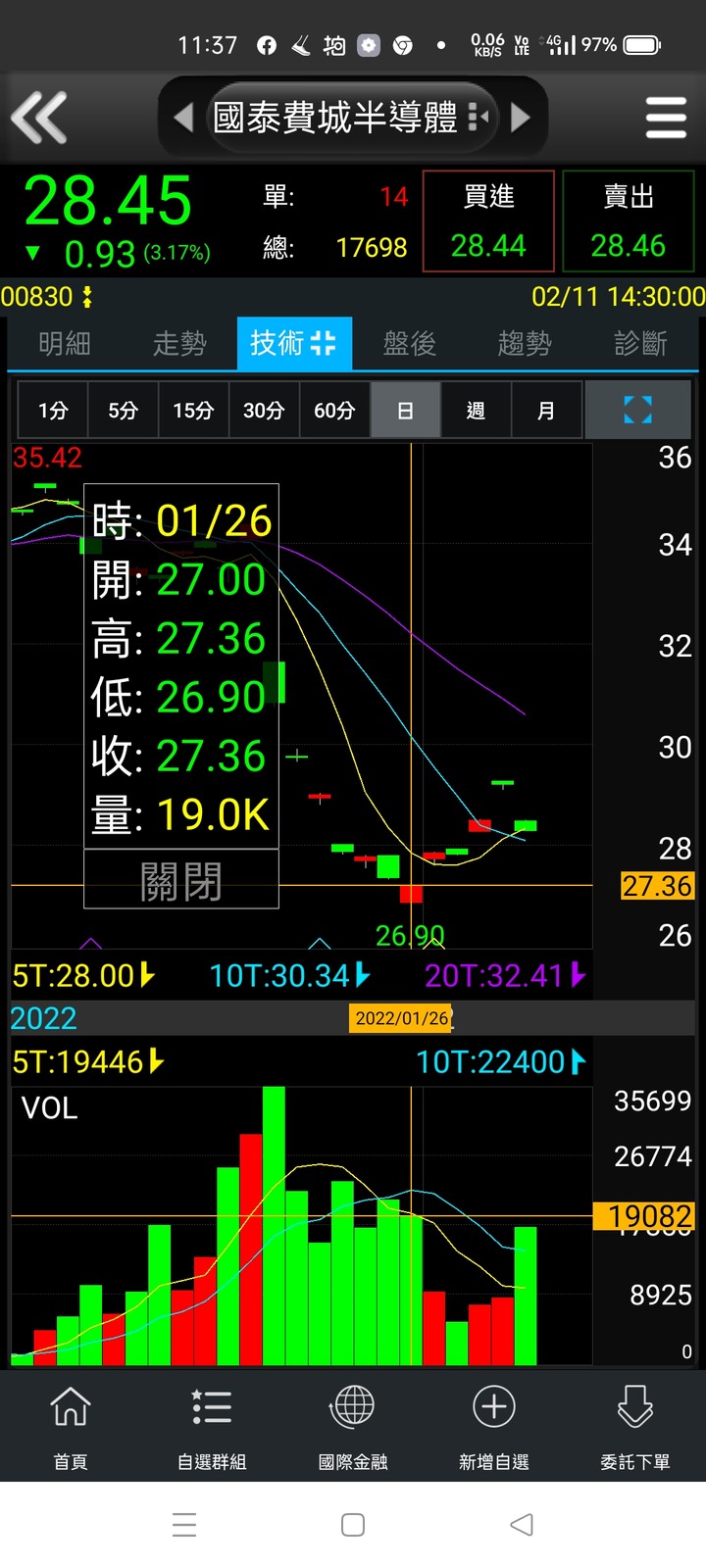The image size is (706, 1568).
Task: Go to 首頁 home in the bottom bar
Action: pos(71,1426)
